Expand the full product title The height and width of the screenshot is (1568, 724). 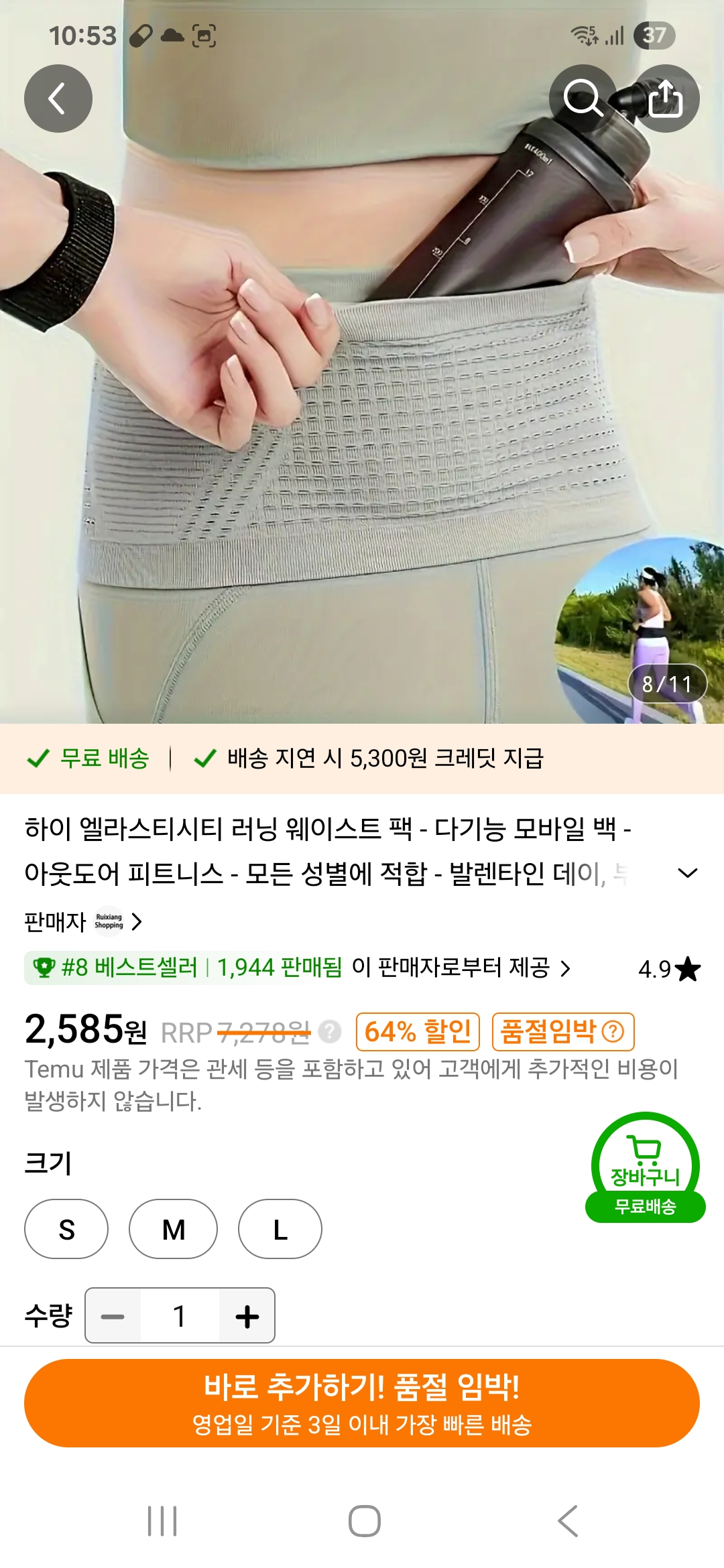point(687,873)
